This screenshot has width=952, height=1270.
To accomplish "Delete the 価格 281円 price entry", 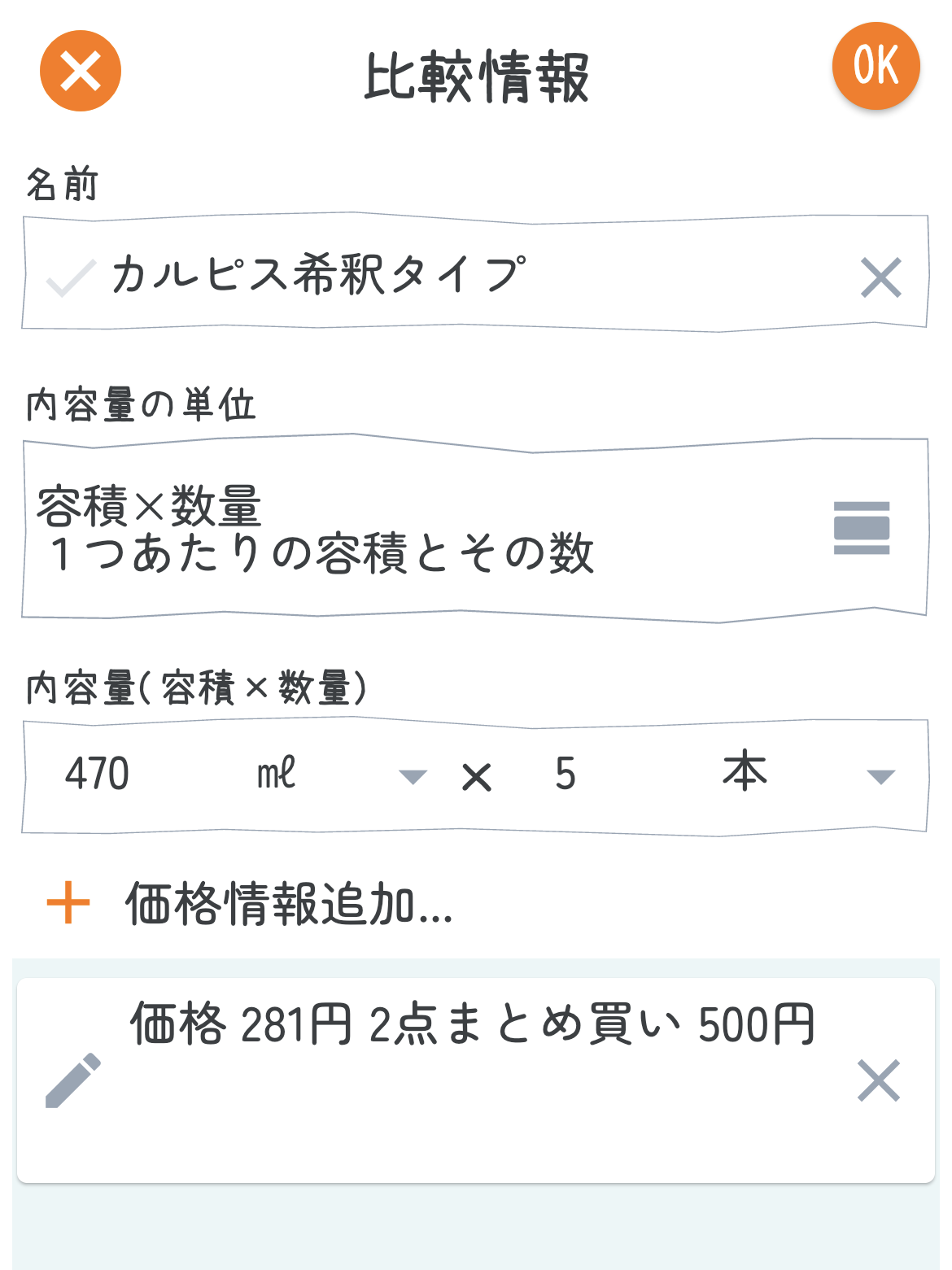I will click(x=879, y=1080).
